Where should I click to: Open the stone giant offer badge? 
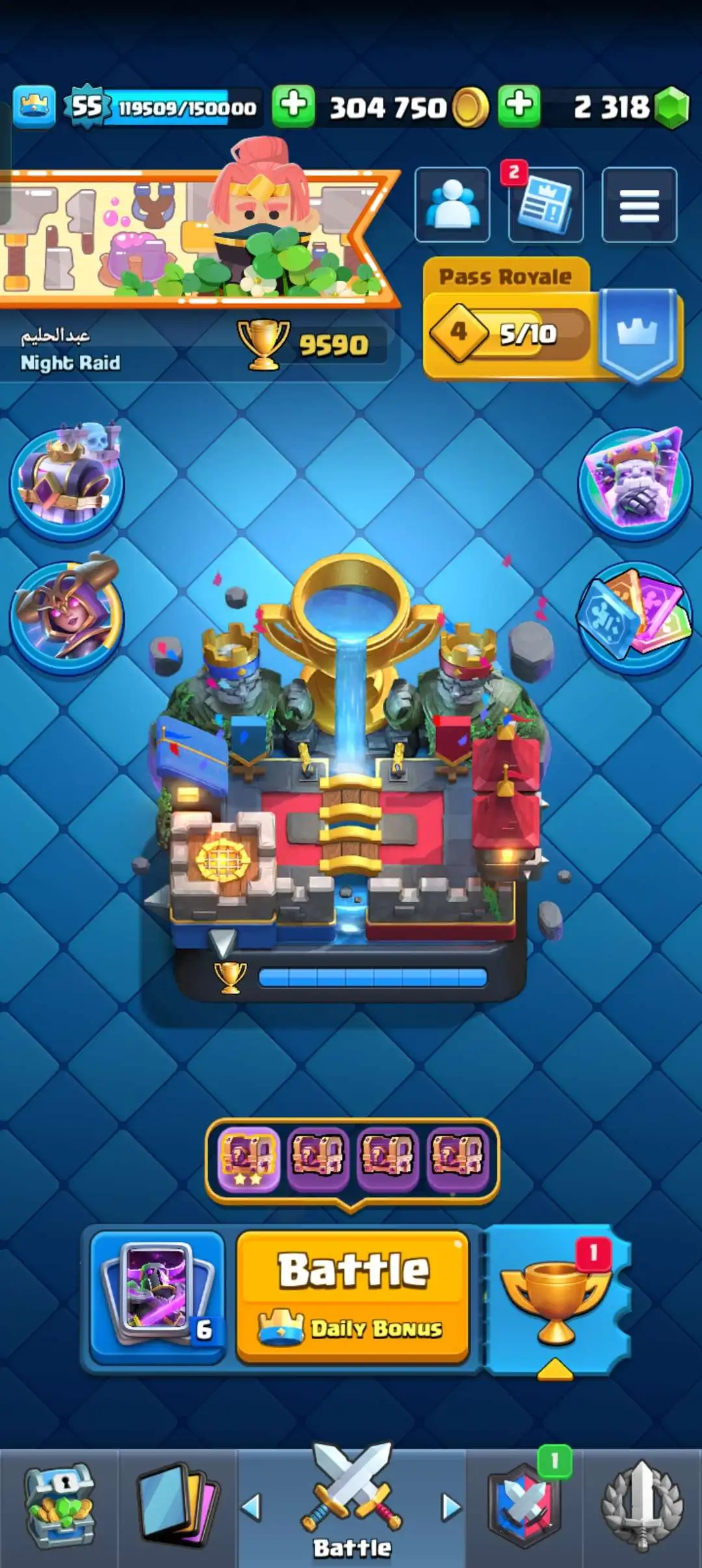point(634,482)
